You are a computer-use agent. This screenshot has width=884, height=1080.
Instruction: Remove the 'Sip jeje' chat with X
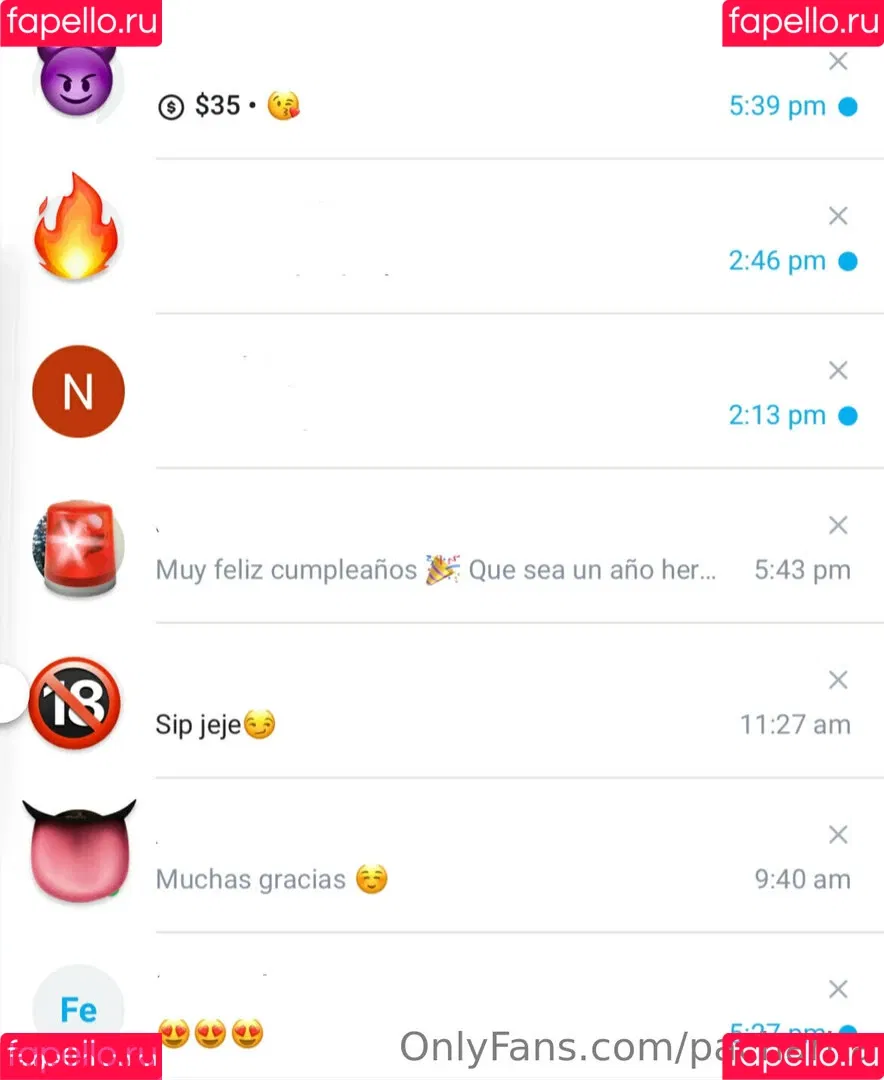[x=838, y=680]
